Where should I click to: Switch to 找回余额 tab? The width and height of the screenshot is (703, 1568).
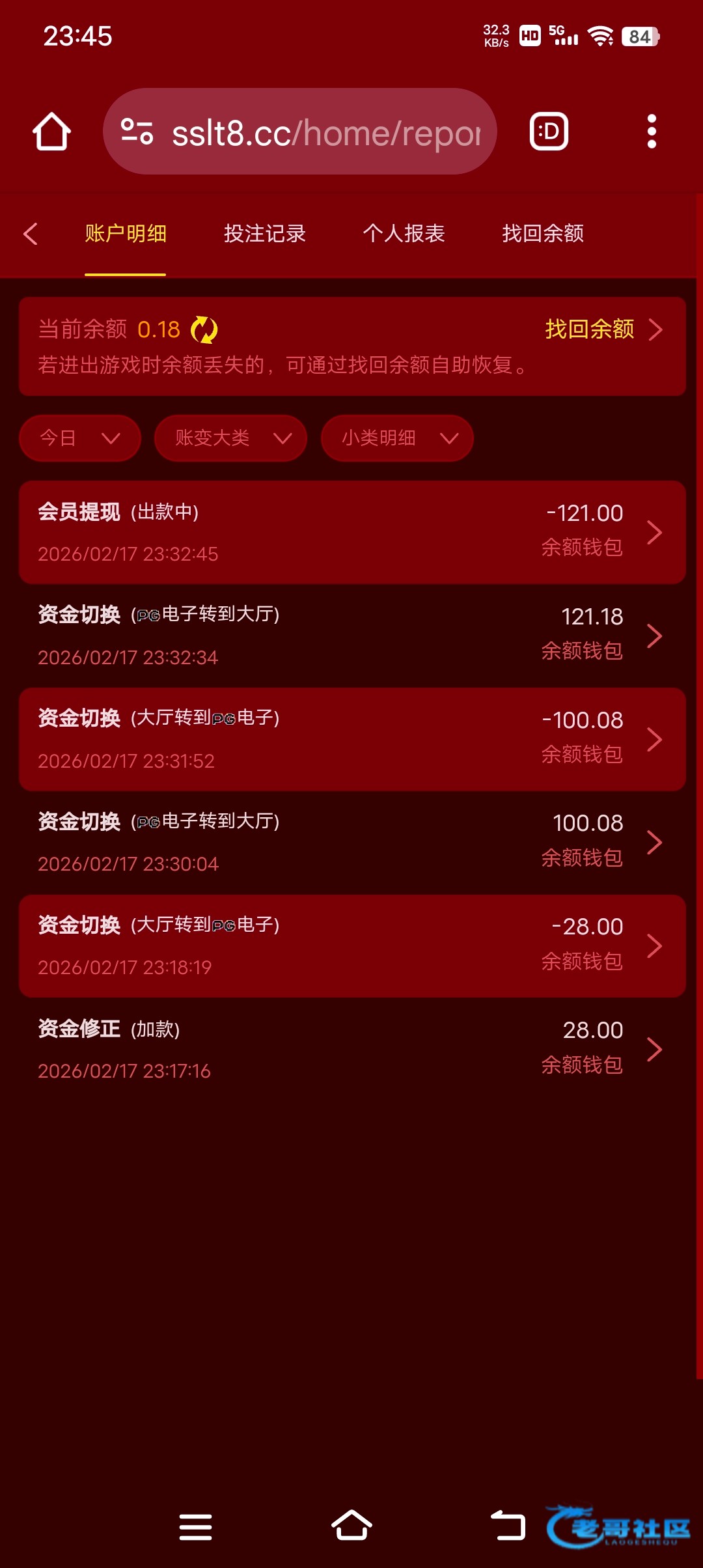tap(542, 234)
